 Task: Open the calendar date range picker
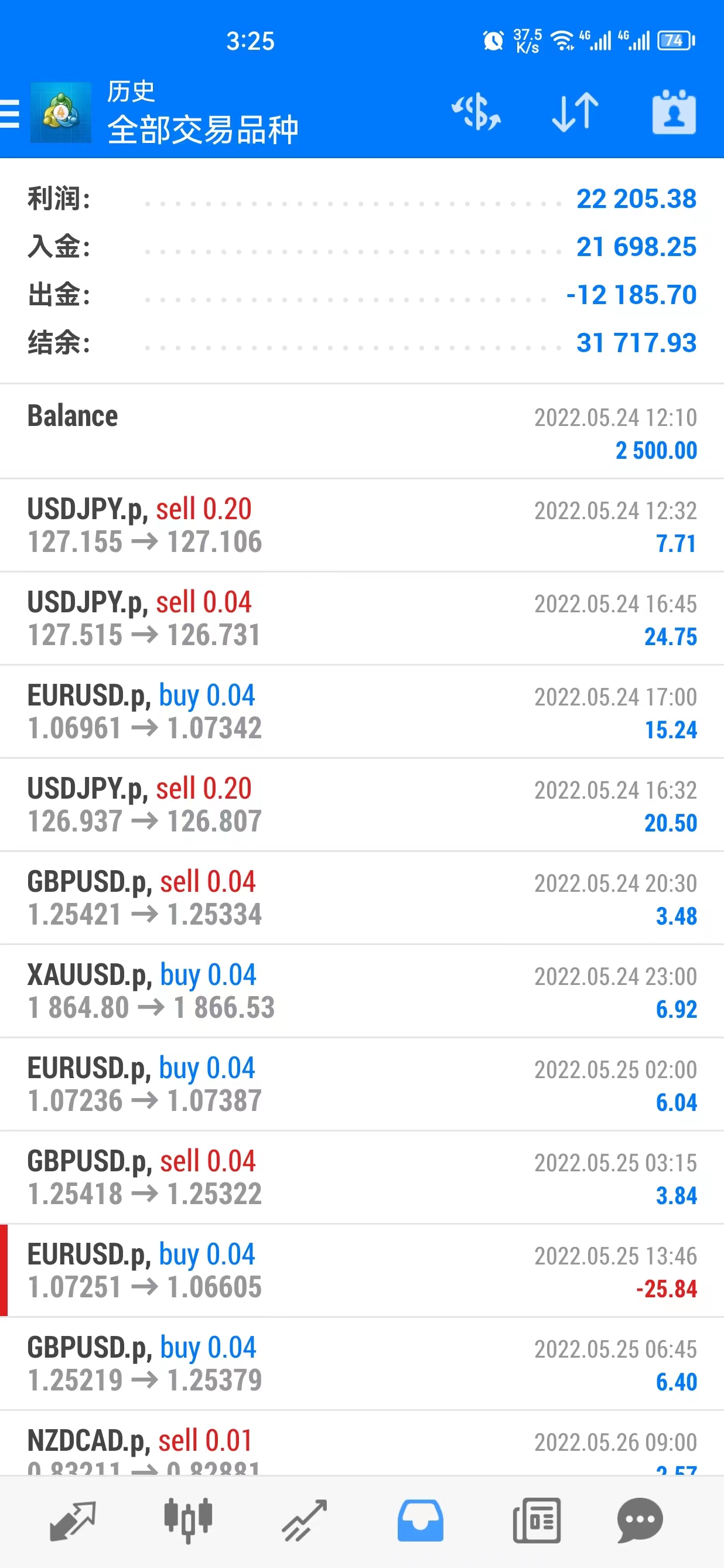674,112
